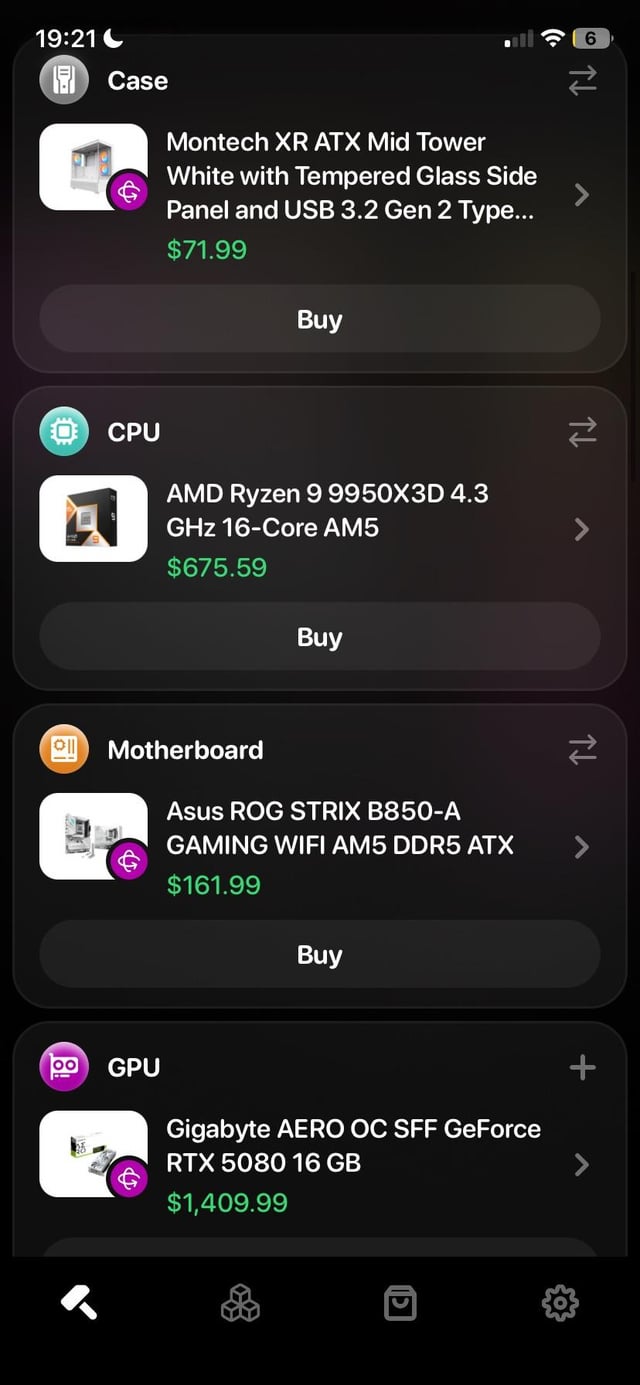Open AMD Ryzen 9 9950X3D details
640x1385 pixels.
pos(582,529)
